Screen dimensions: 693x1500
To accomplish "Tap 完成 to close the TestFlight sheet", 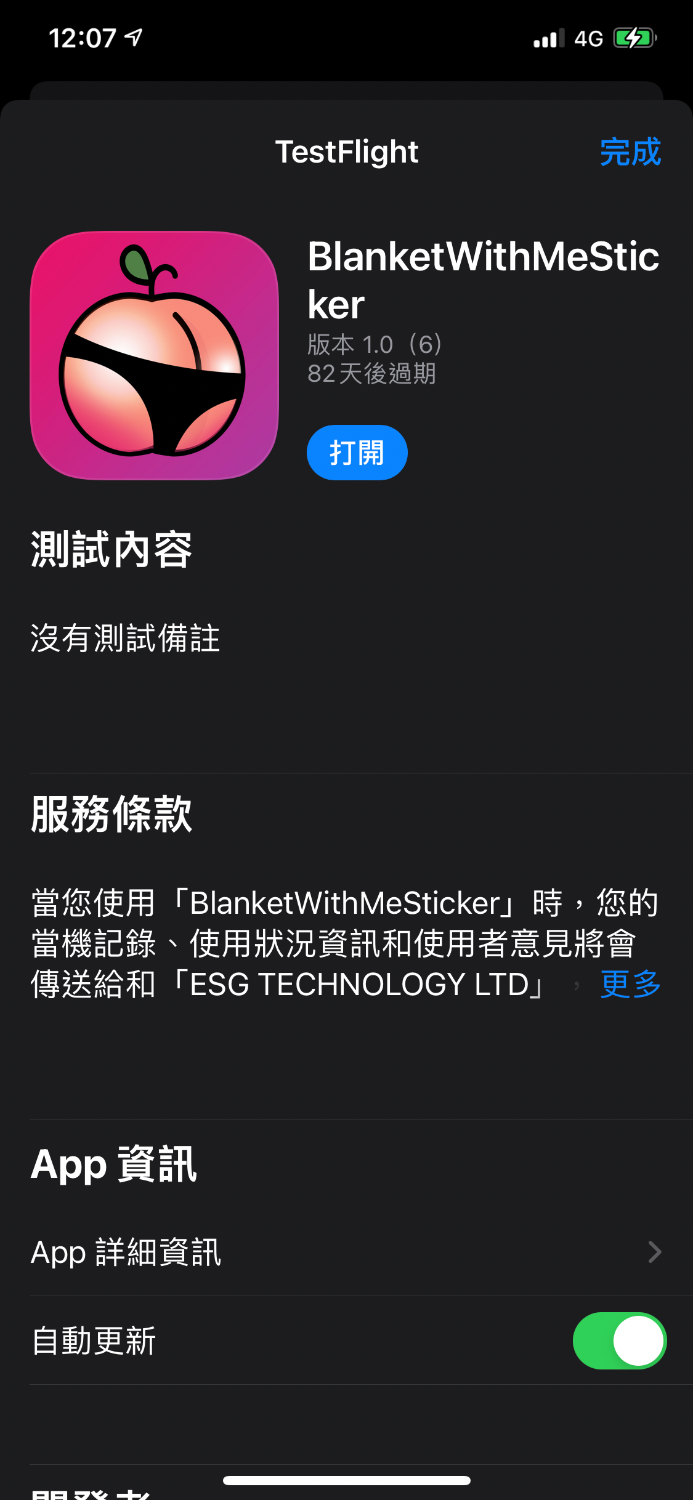I will (x=630, y=152).
